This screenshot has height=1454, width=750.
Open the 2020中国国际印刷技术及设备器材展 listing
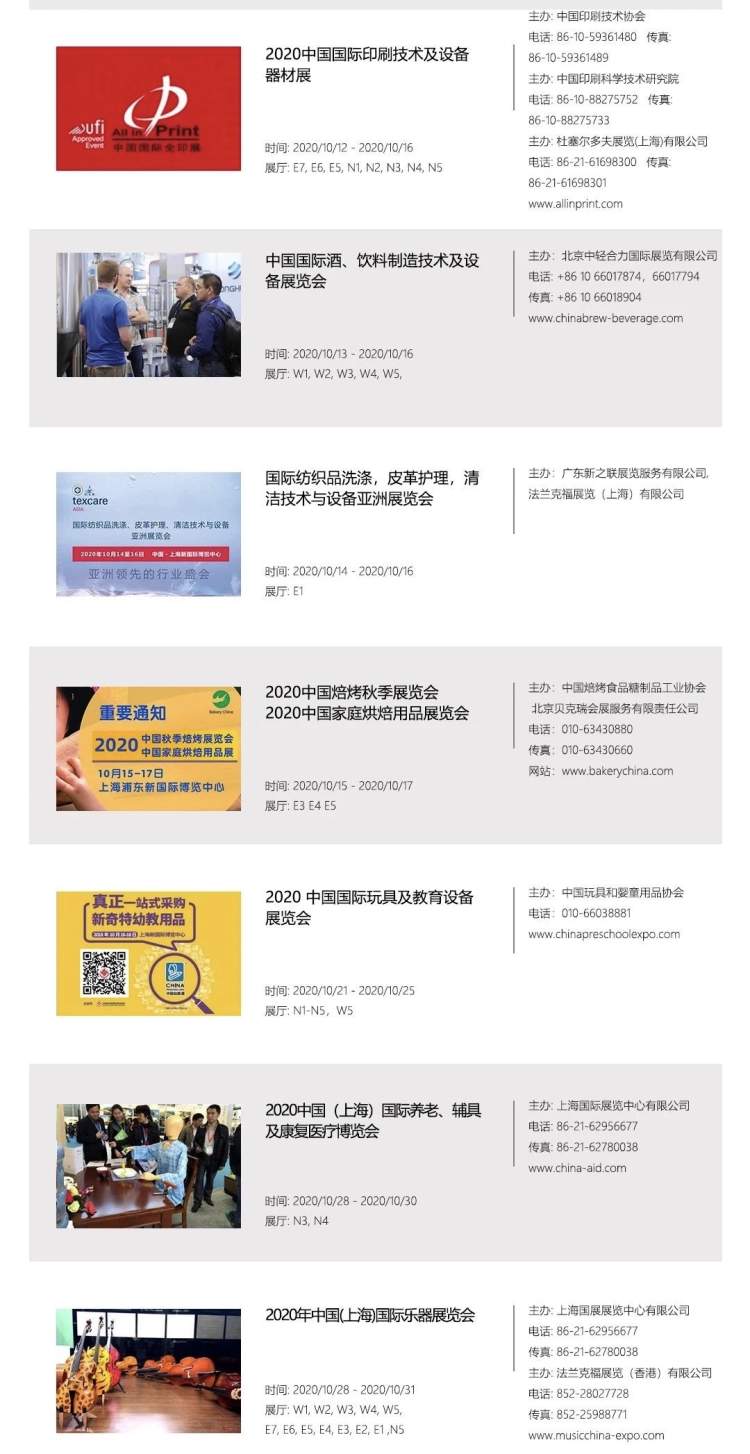click(x=366, y=65)
